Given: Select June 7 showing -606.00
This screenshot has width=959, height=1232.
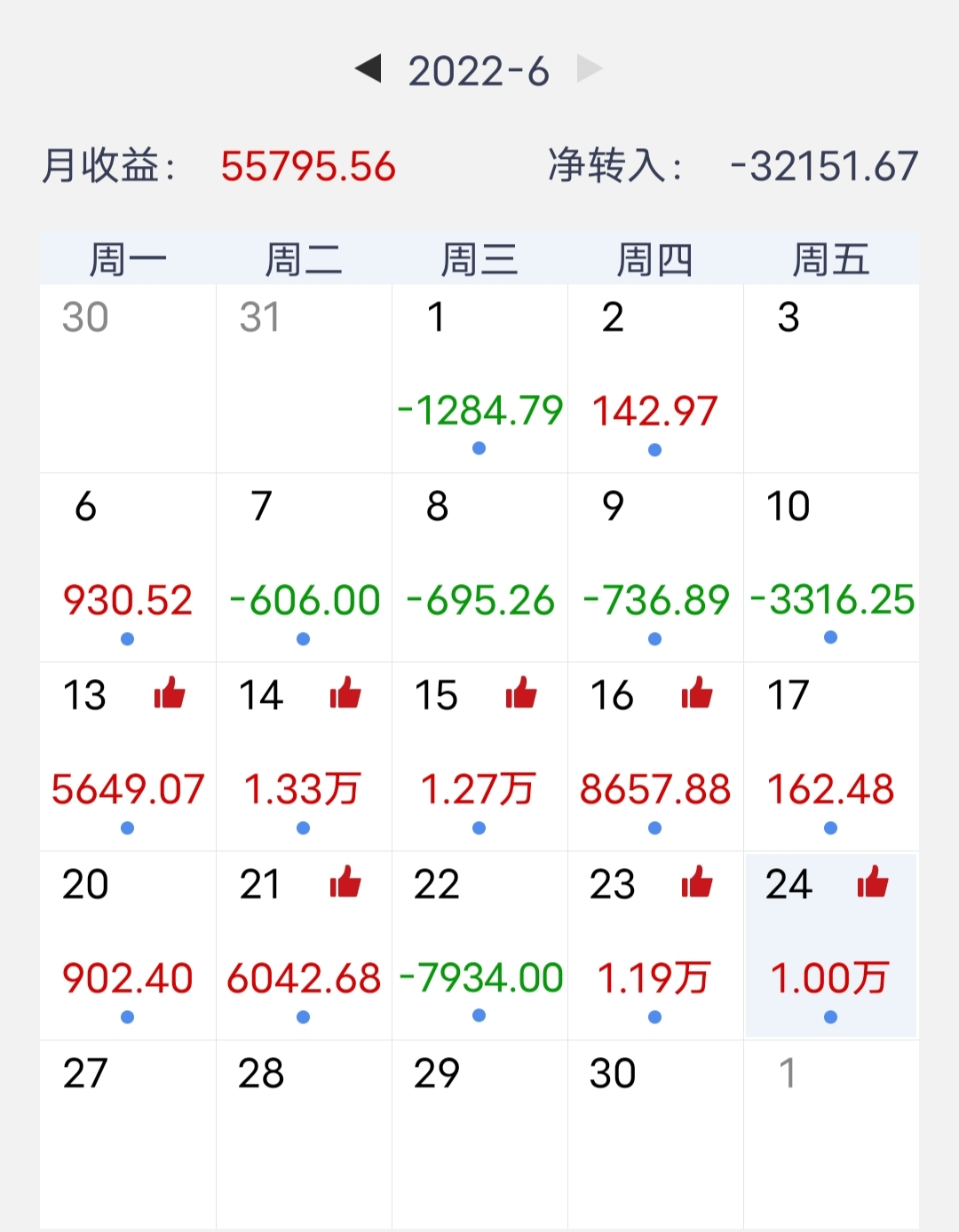Looking at the screenshot, I should tap(304, 569).
